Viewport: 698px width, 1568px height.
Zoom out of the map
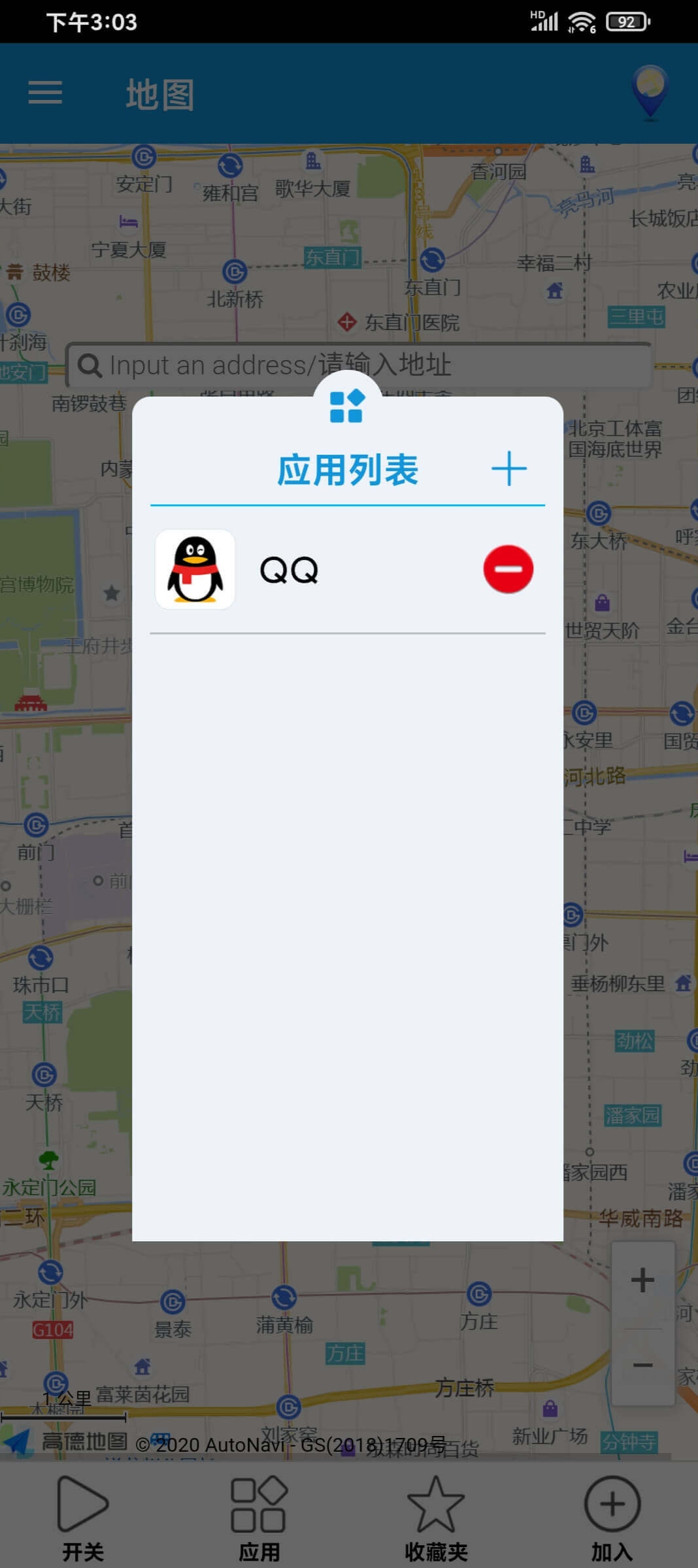tap(643, 1365)
